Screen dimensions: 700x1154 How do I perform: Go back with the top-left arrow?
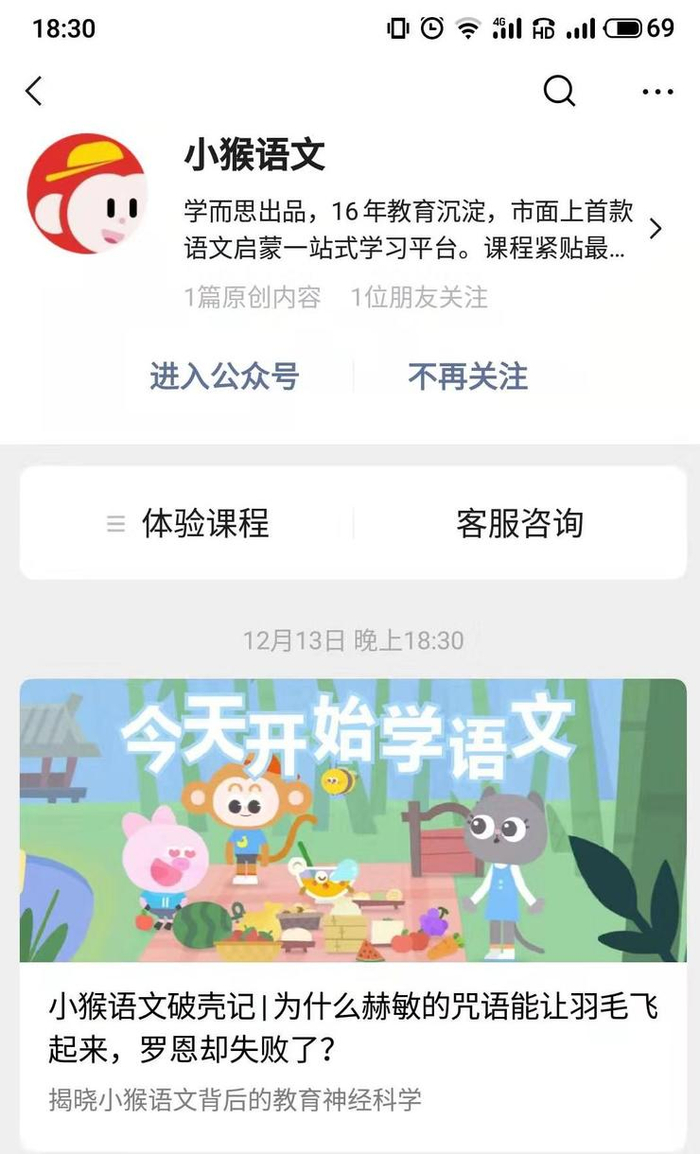(x=34, y=91)
